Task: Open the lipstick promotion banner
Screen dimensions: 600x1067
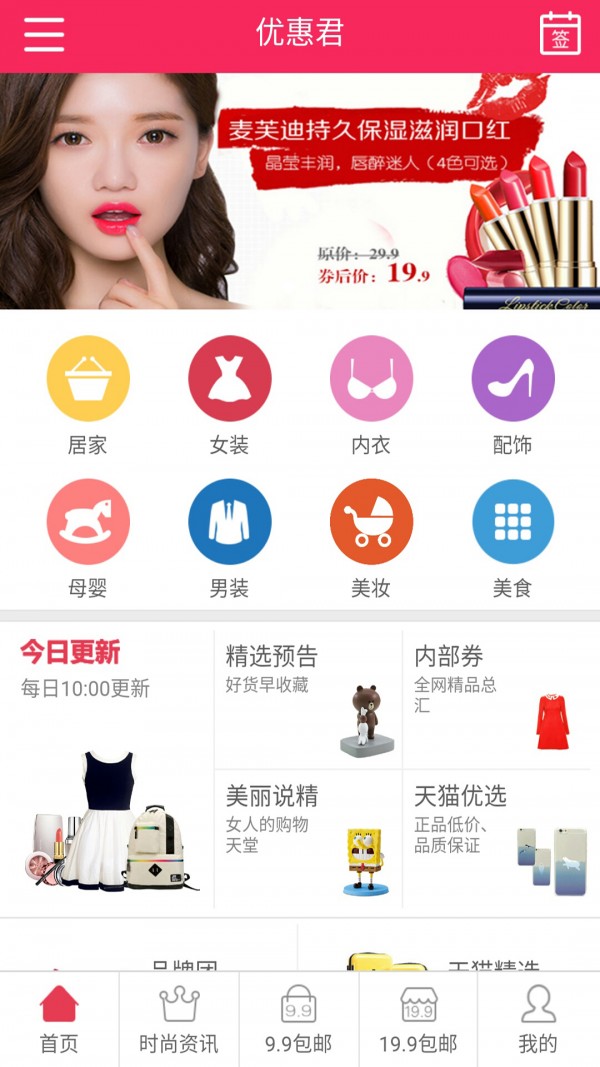Action: (300, 190)
